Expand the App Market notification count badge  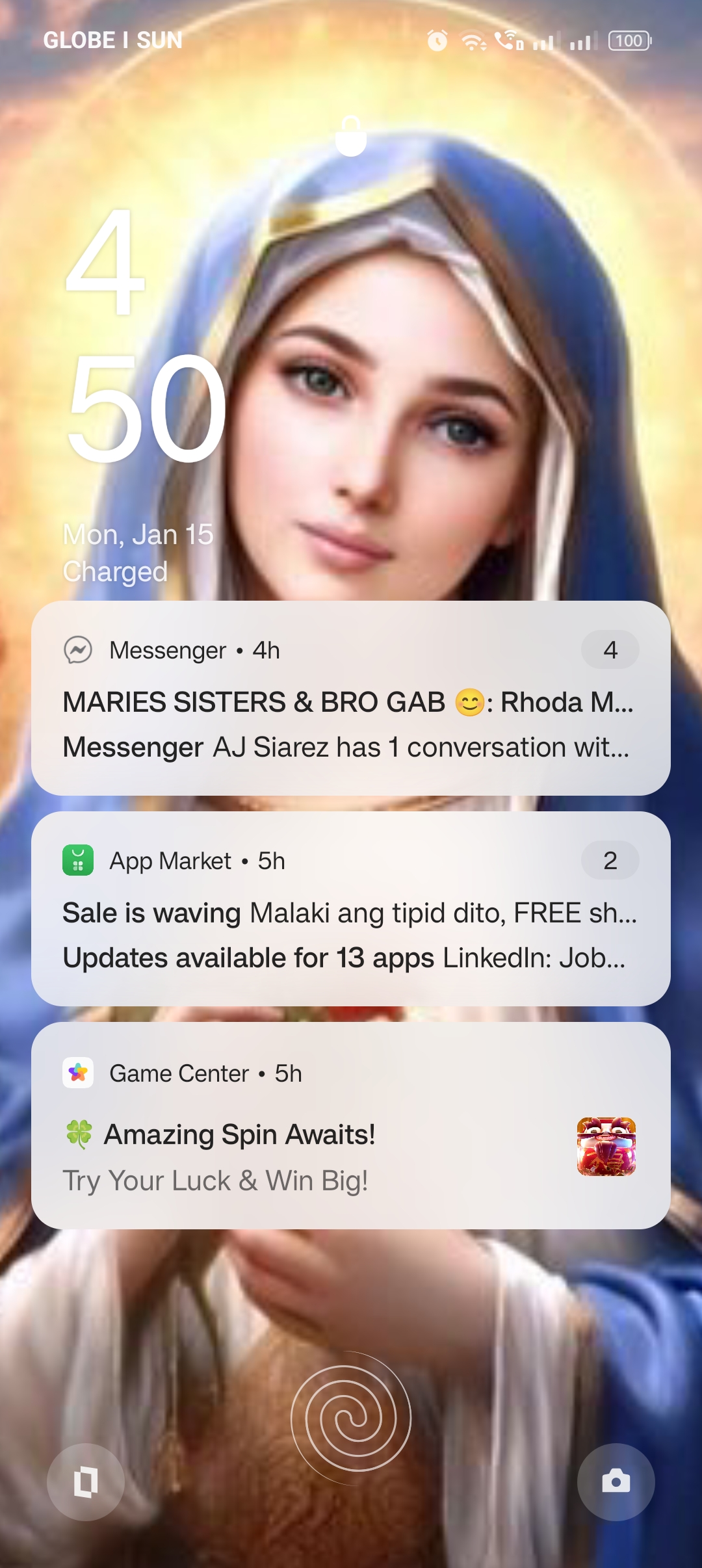coord(610,860)
